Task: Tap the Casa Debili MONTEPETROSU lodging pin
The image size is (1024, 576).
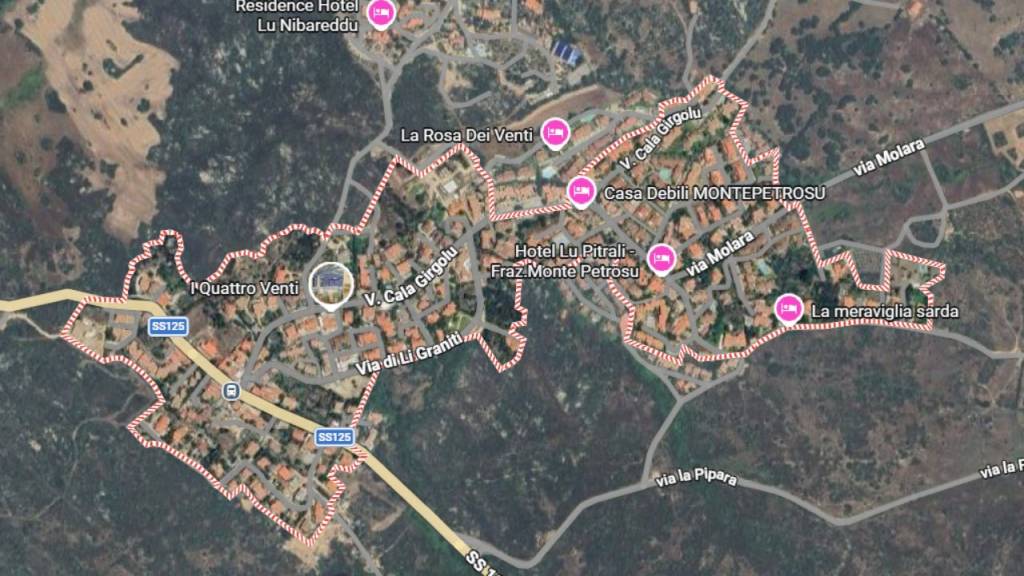Action: (581, 190)
